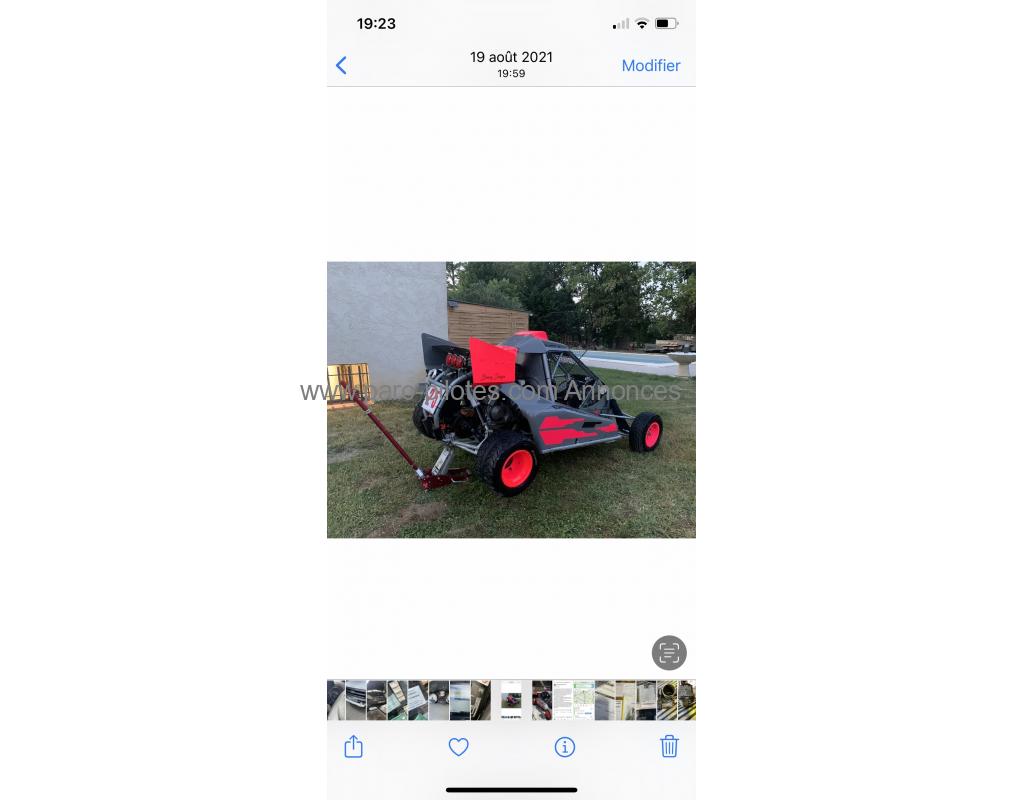Delete this photo with trash icon
The height and width of the screenshot is (800, 1024).
click(669, 747)
